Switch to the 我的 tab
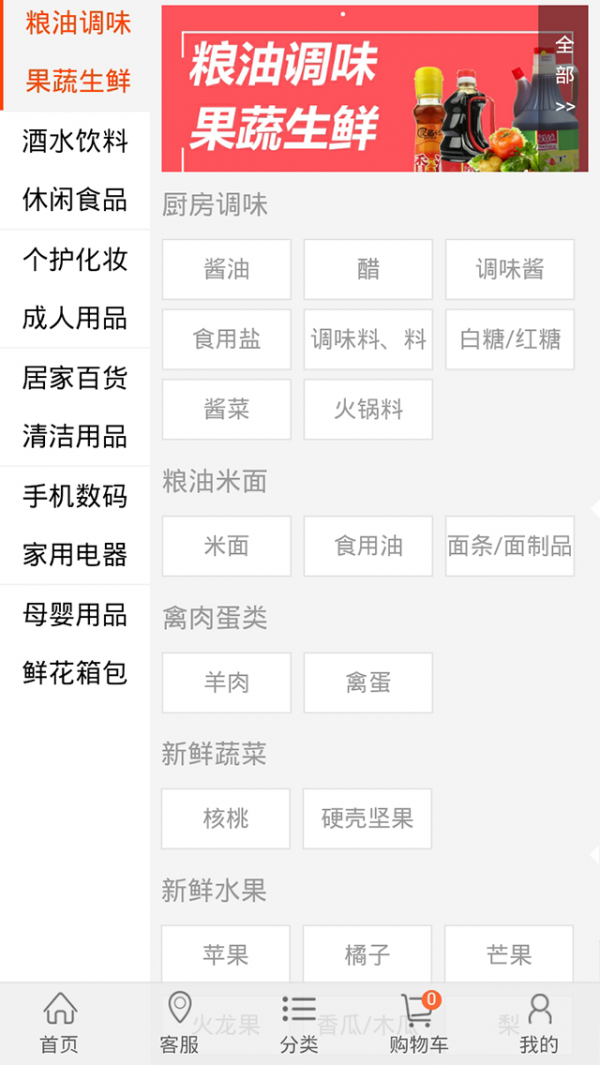The width and height of the screenshot is (600, 1065). tap(539, 1024)
